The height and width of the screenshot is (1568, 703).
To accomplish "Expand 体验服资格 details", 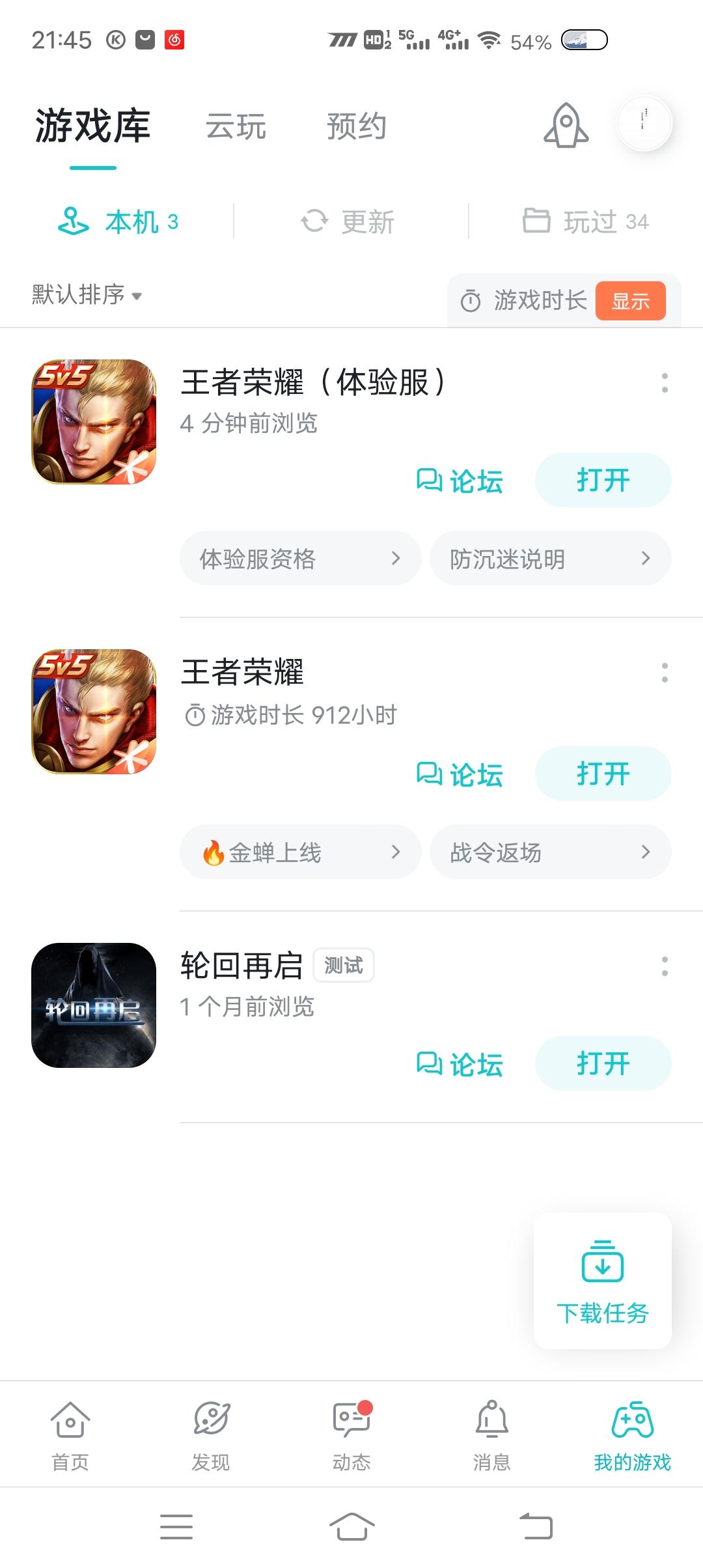I will 300,559.
